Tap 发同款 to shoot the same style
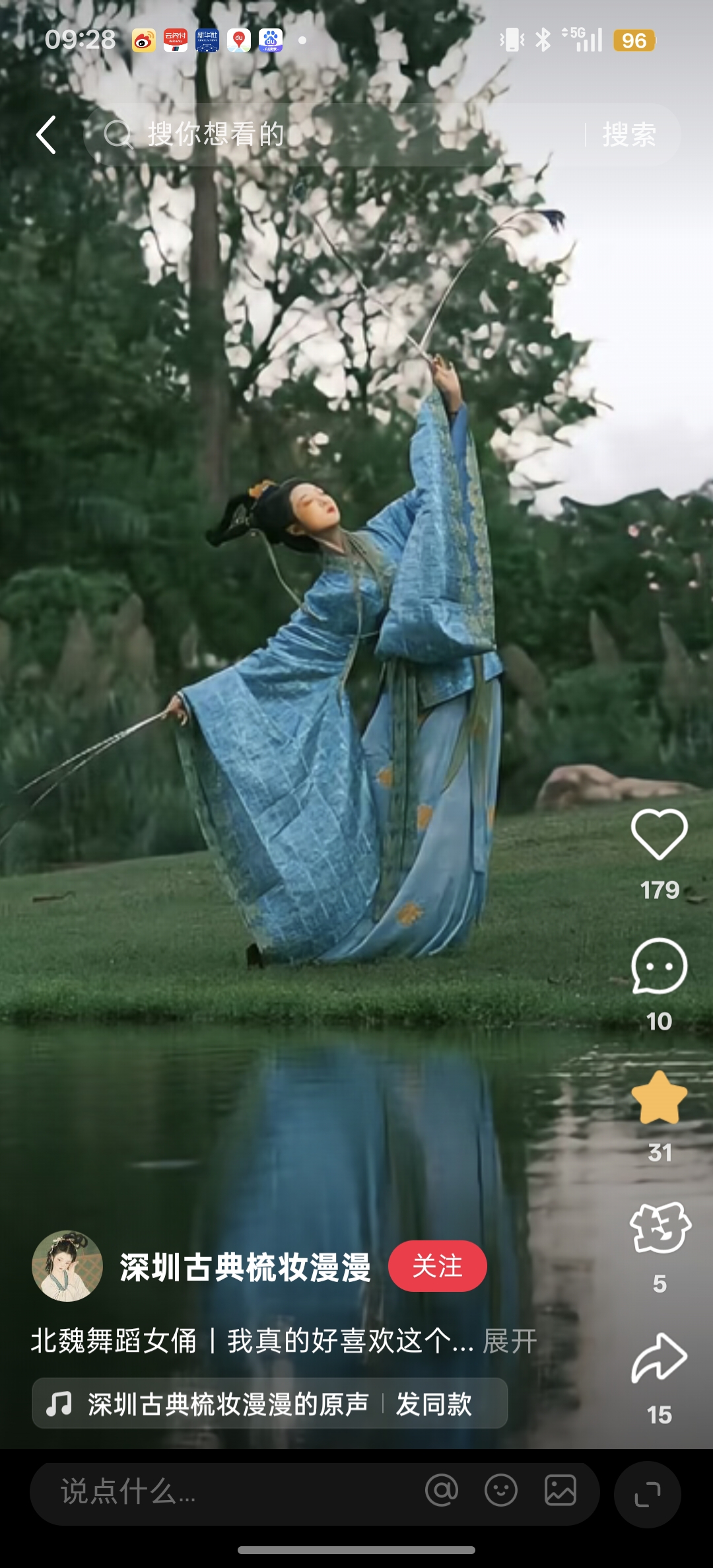This screenshot has height=1568, width=713. tap(434, 1404)
